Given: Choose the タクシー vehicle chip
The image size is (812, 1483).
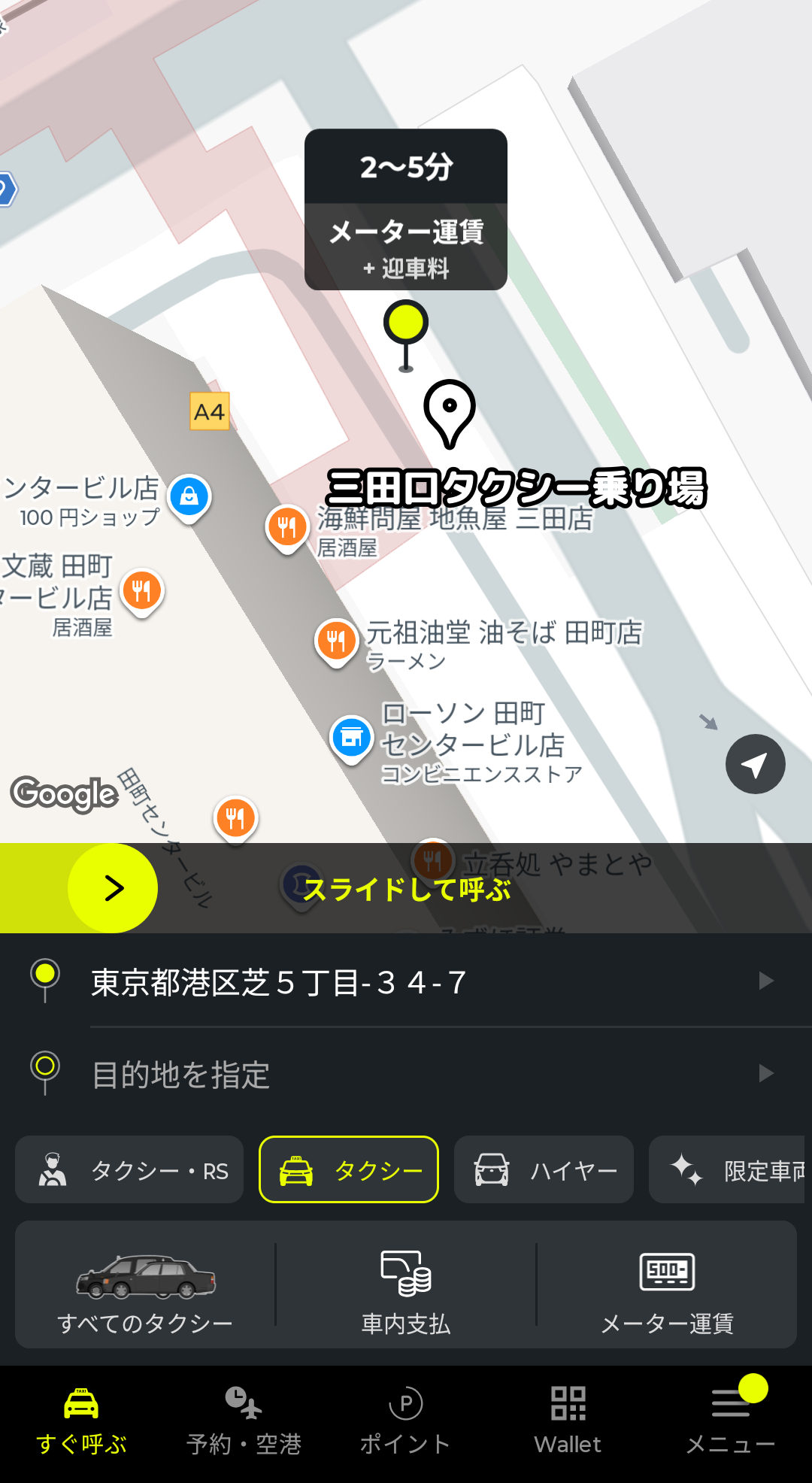Looking at the screenshot, I should click(x=349, y=1170).
